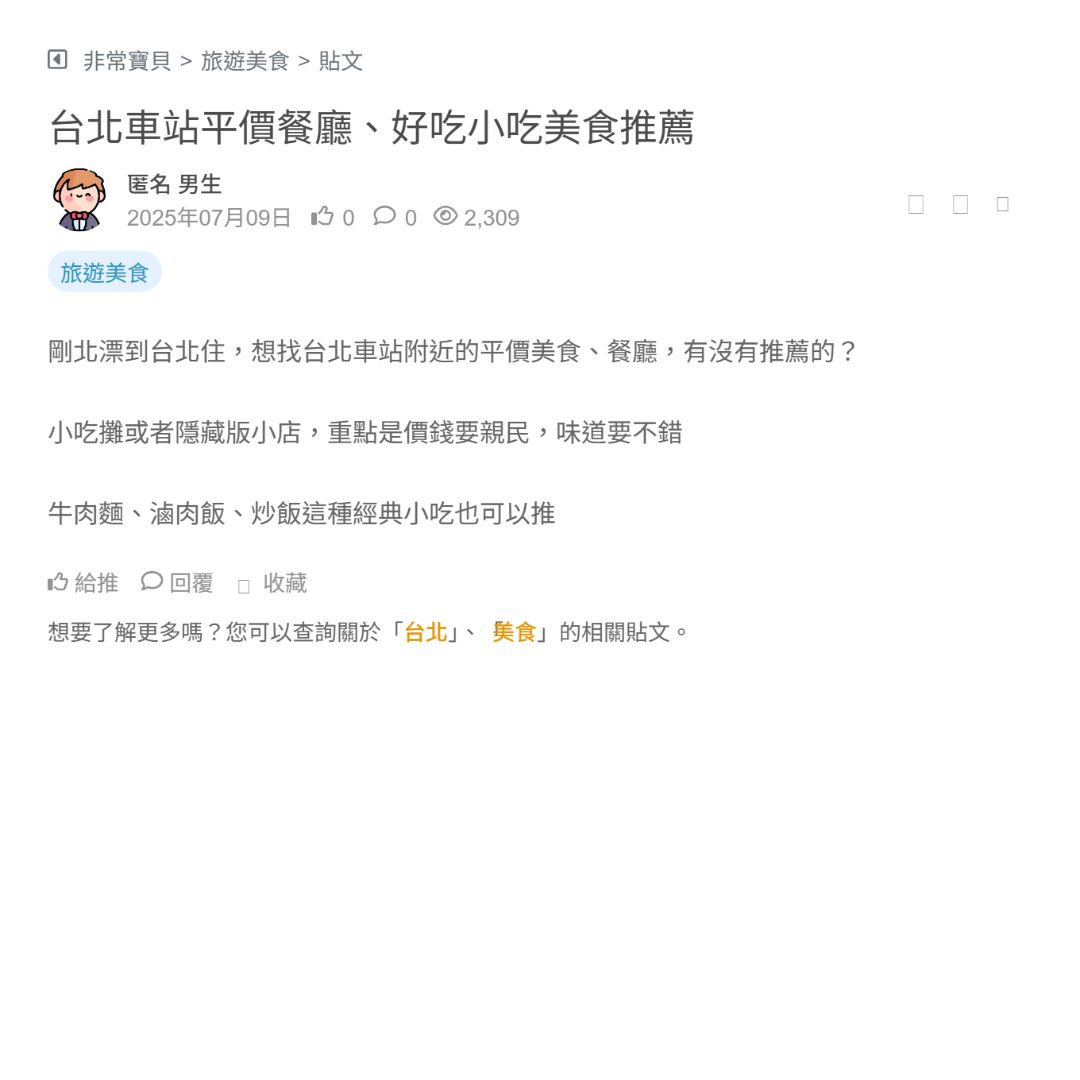Open the 非常寶貝 breadcrumb link
This screenshot has width=1080, height=1080.
coord(127,61)
